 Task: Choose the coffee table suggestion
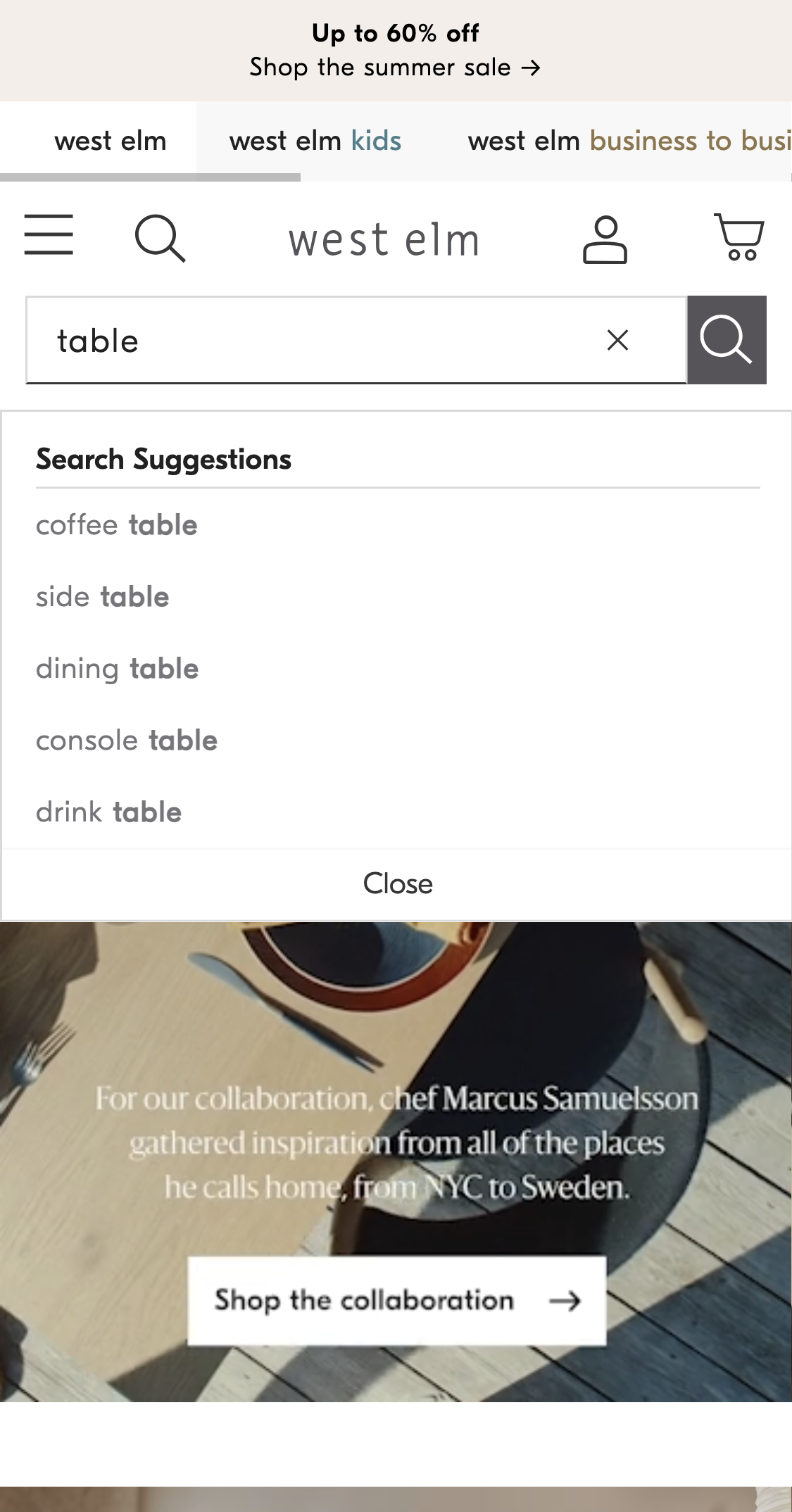click(116, 524)
